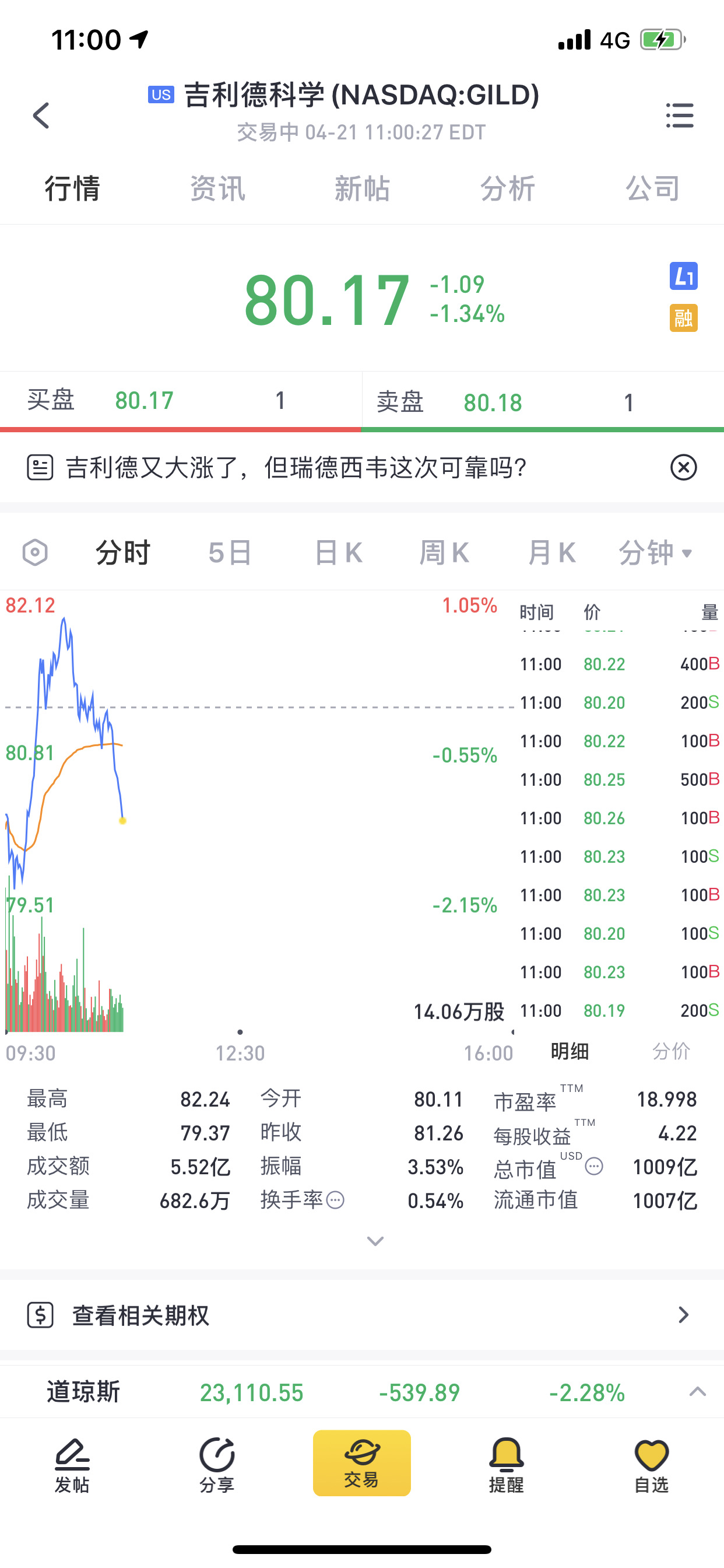The image size is (724, 1568).
Task: Switch chart to 周K
Action: [444, 552]
